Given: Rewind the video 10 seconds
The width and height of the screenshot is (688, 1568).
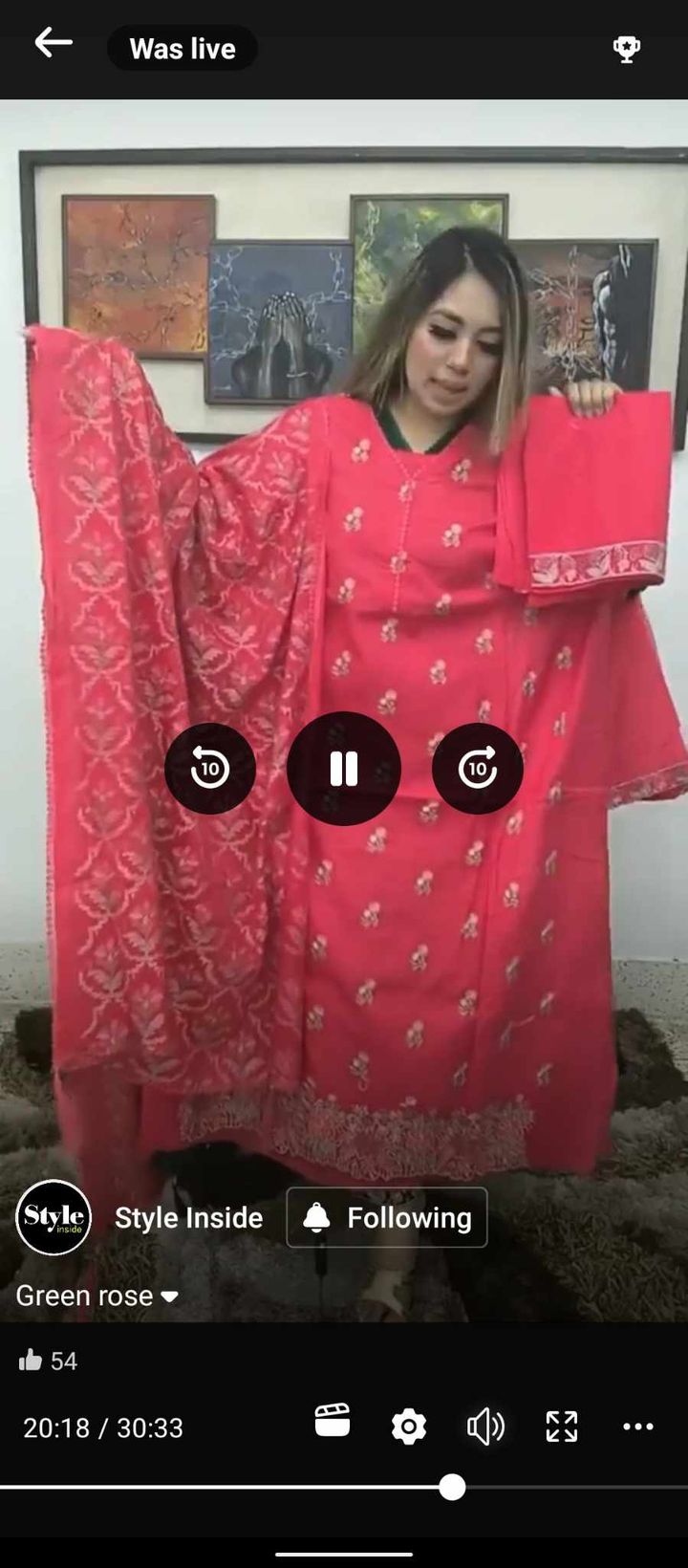Looking at the screenshot, I should (210, 768).
